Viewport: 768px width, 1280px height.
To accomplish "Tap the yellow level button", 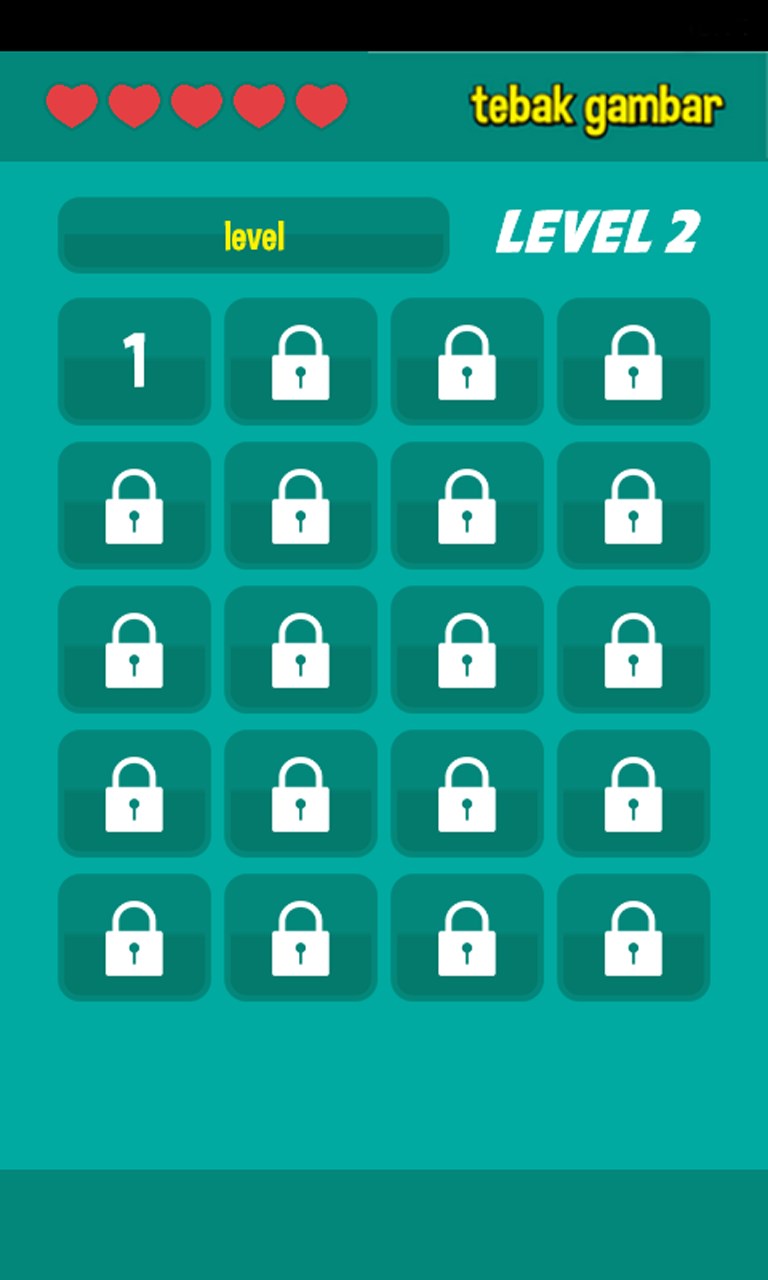I will pos(253,236).
